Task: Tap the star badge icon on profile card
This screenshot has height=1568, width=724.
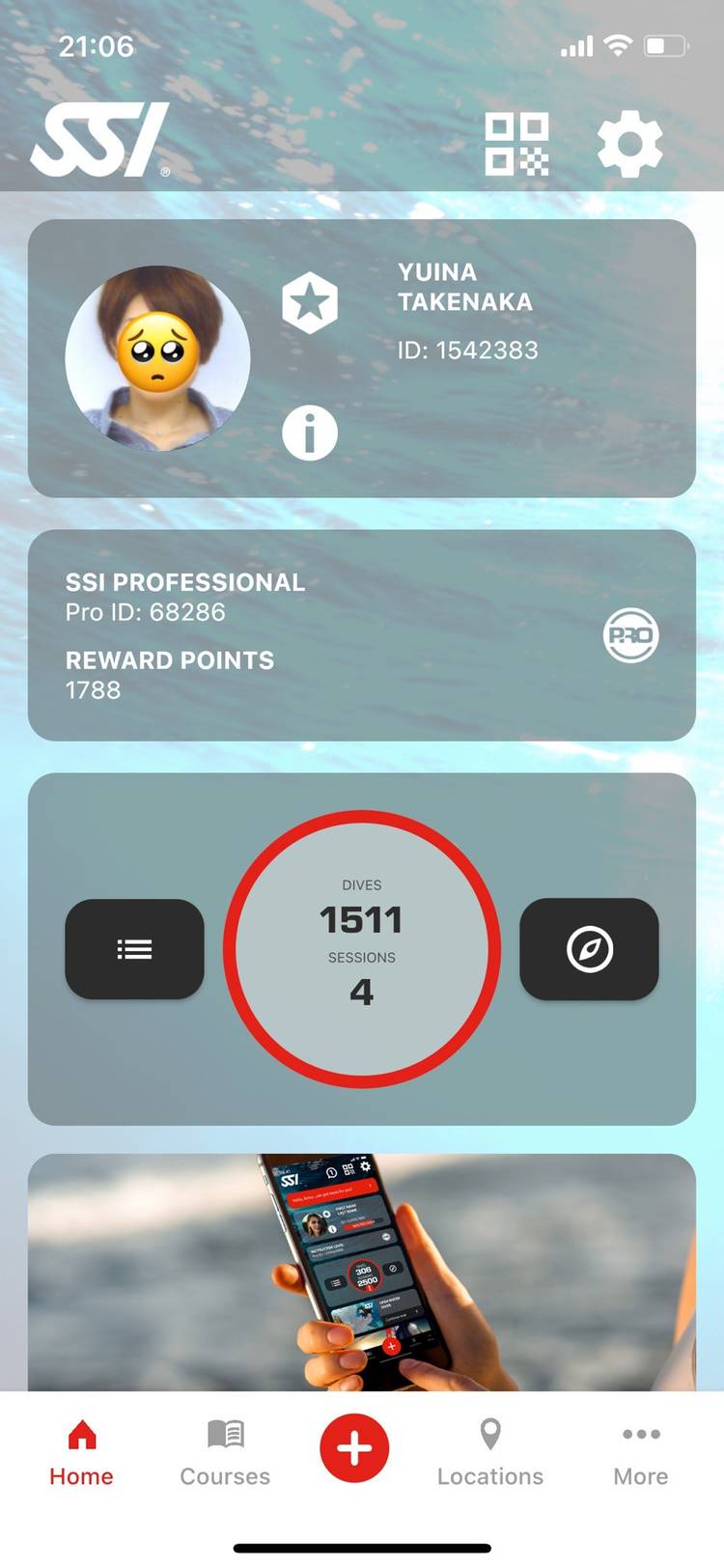Action: click(x=310, y=303)
